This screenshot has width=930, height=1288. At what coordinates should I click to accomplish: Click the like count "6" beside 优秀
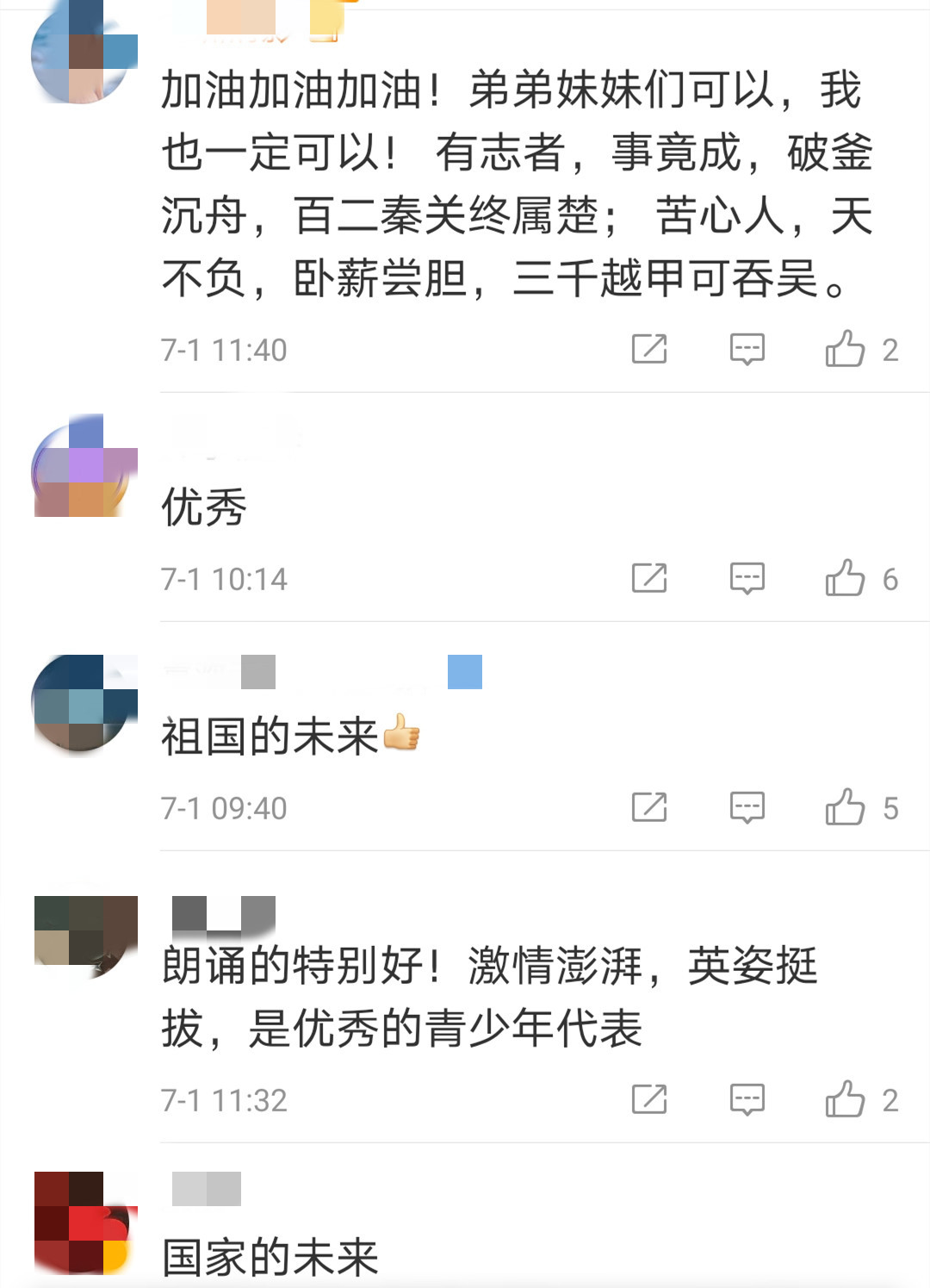[x=890, y=579]
